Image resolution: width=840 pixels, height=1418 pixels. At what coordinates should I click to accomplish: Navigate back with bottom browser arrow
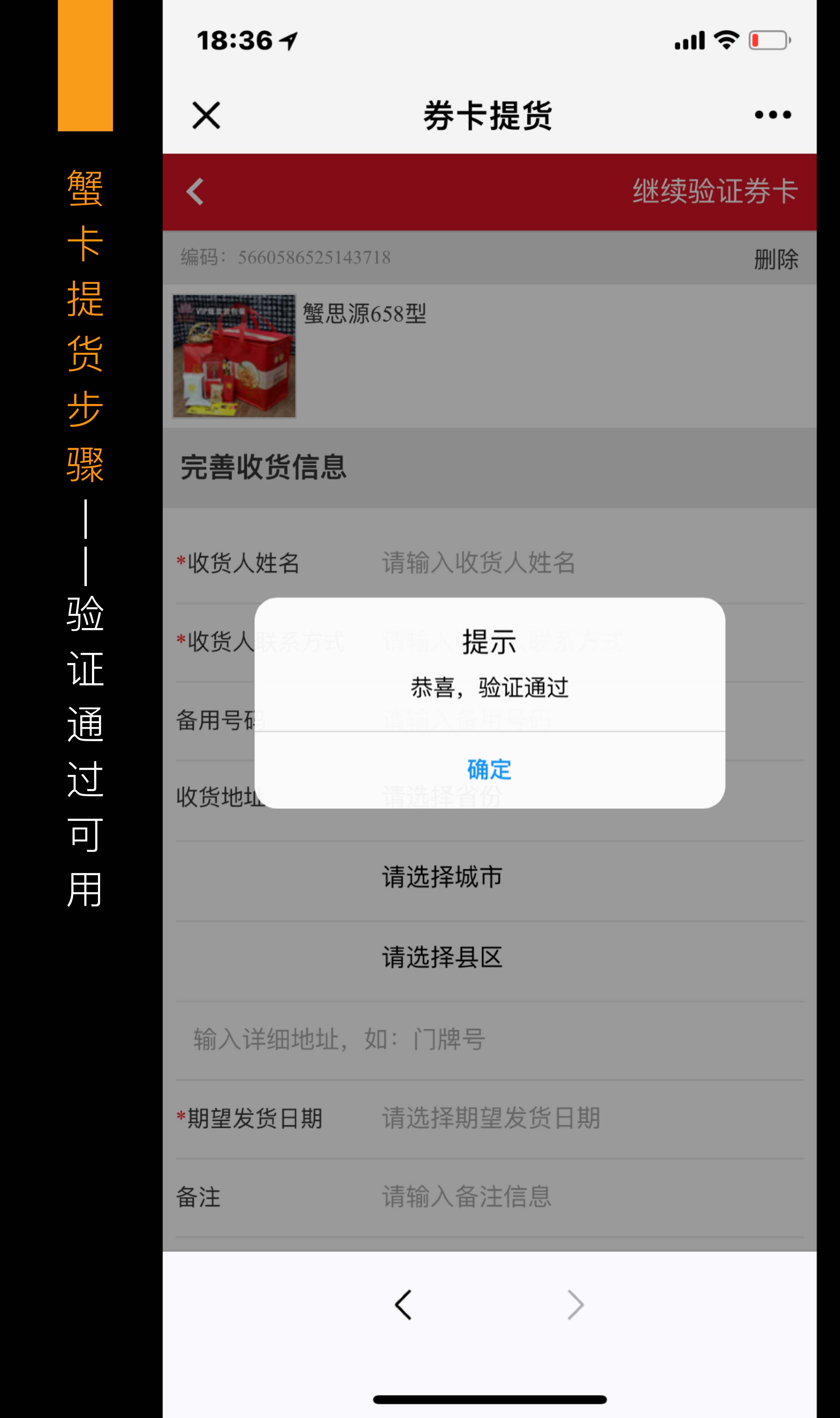[403, 1305]
